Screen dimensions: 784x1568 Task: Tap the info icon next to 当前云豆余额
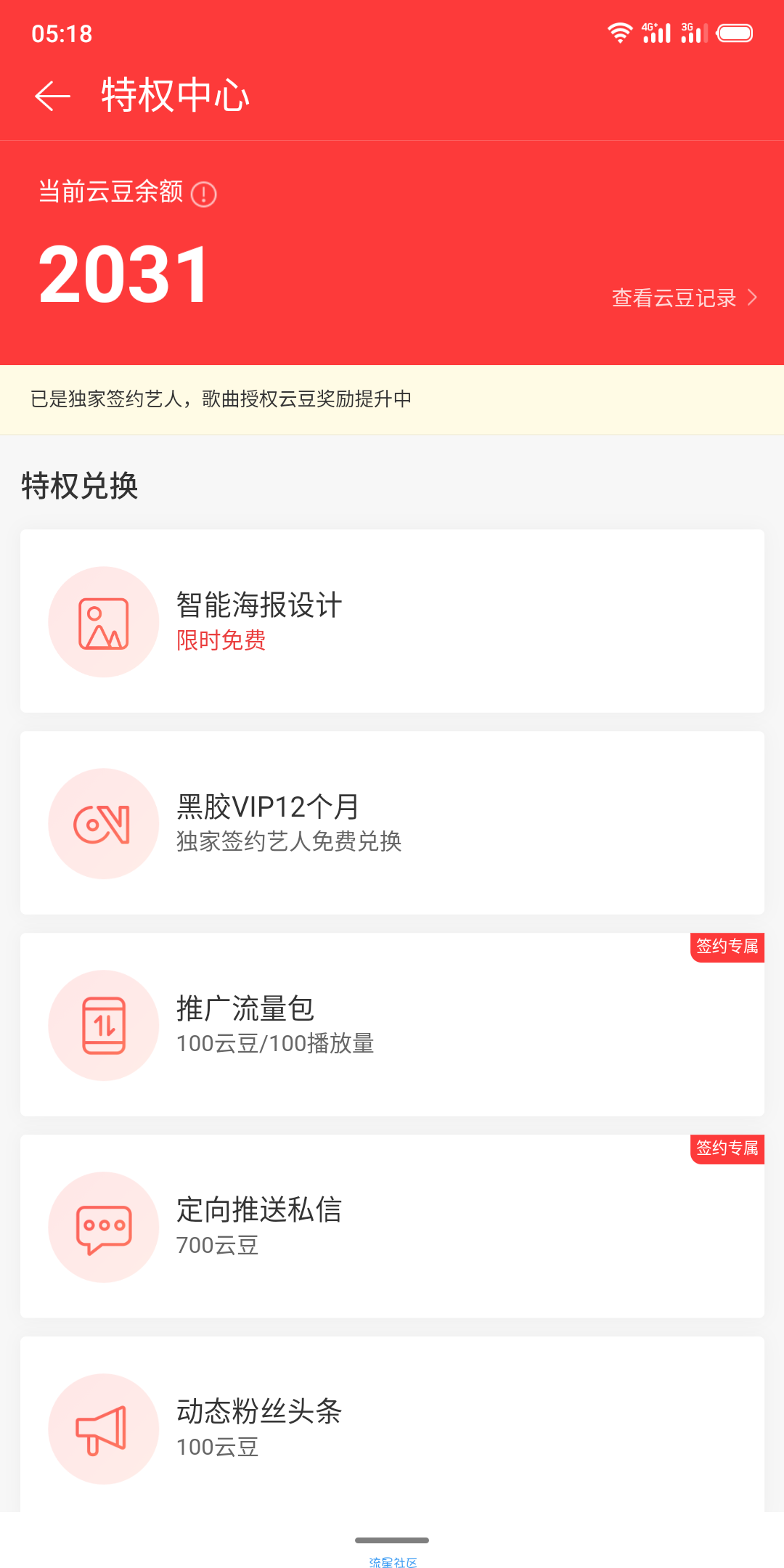pyautogui.click(x=204, y=194)
